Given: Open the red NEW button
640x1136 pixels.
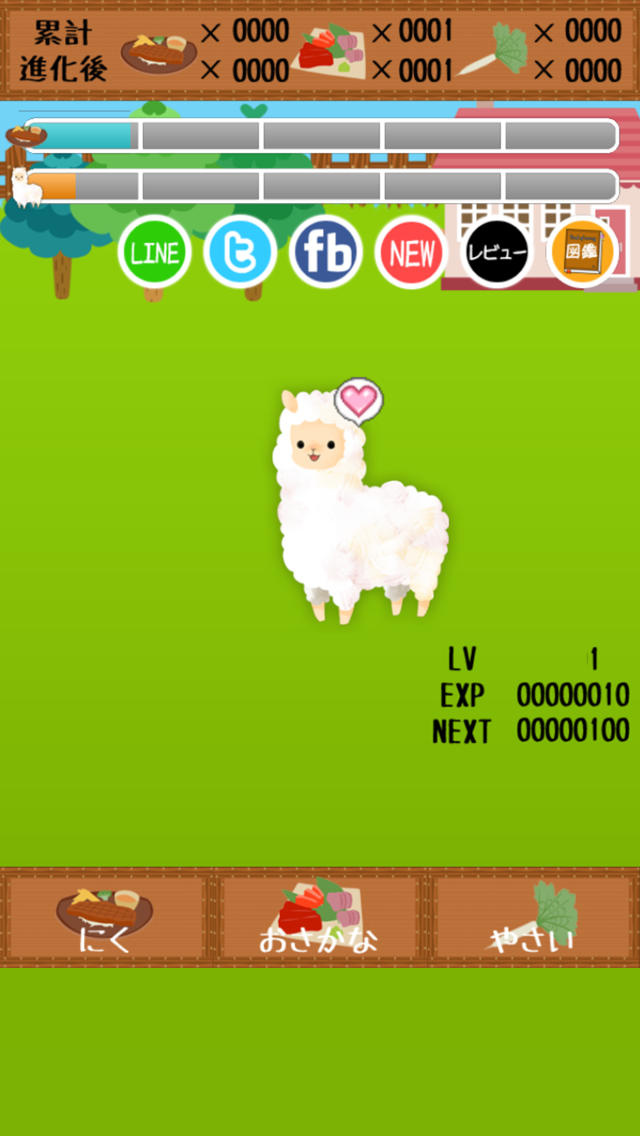Looking at the screenshot, I should (x=412, y=252).
